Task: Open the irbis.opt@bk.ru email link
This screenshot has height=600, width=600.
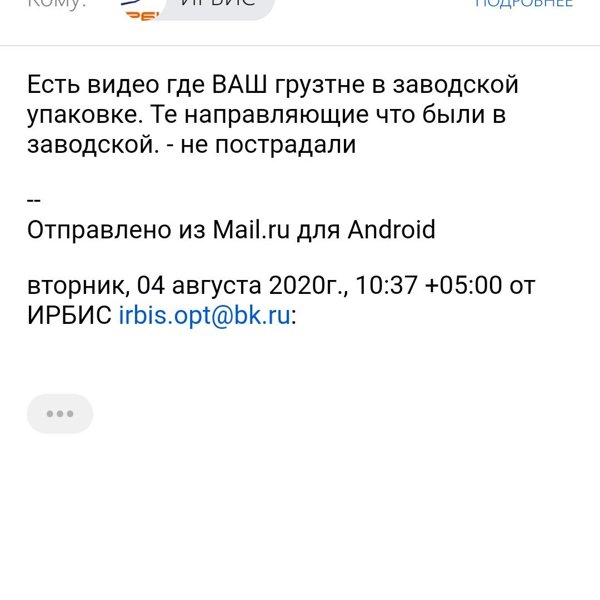Action: pos(204,314)
